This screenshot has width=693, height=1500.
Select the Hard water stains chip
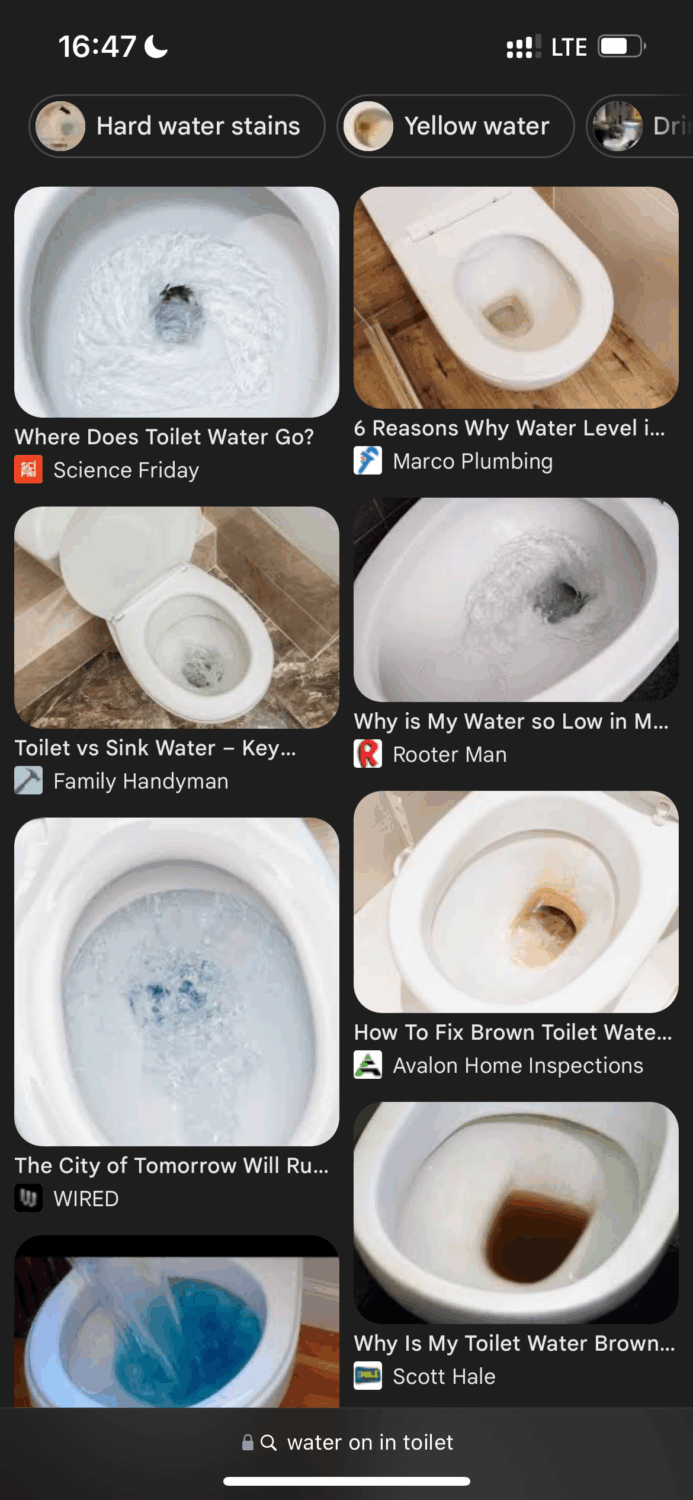(x=177, y=126)
